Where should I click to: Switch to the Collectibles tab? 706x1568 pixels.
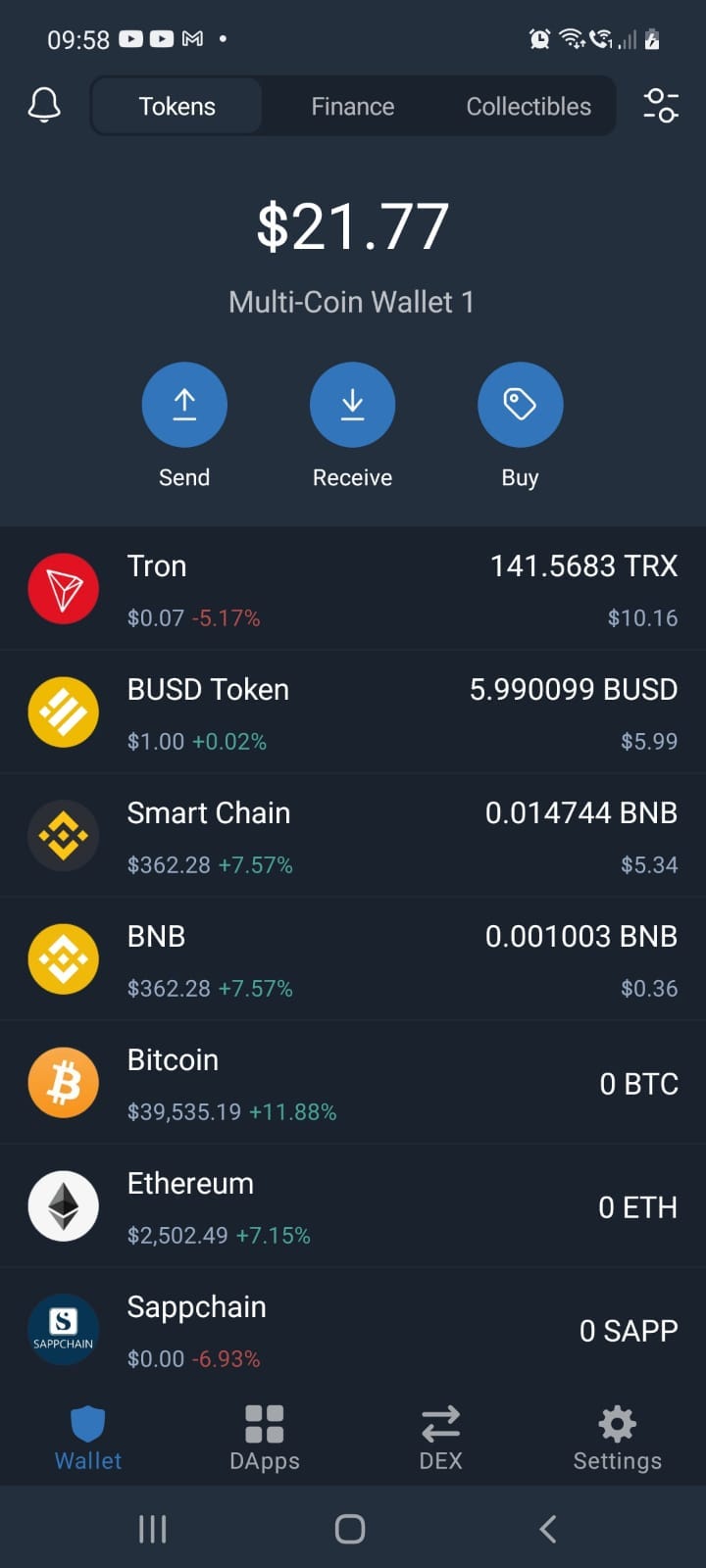coord(529,106)
